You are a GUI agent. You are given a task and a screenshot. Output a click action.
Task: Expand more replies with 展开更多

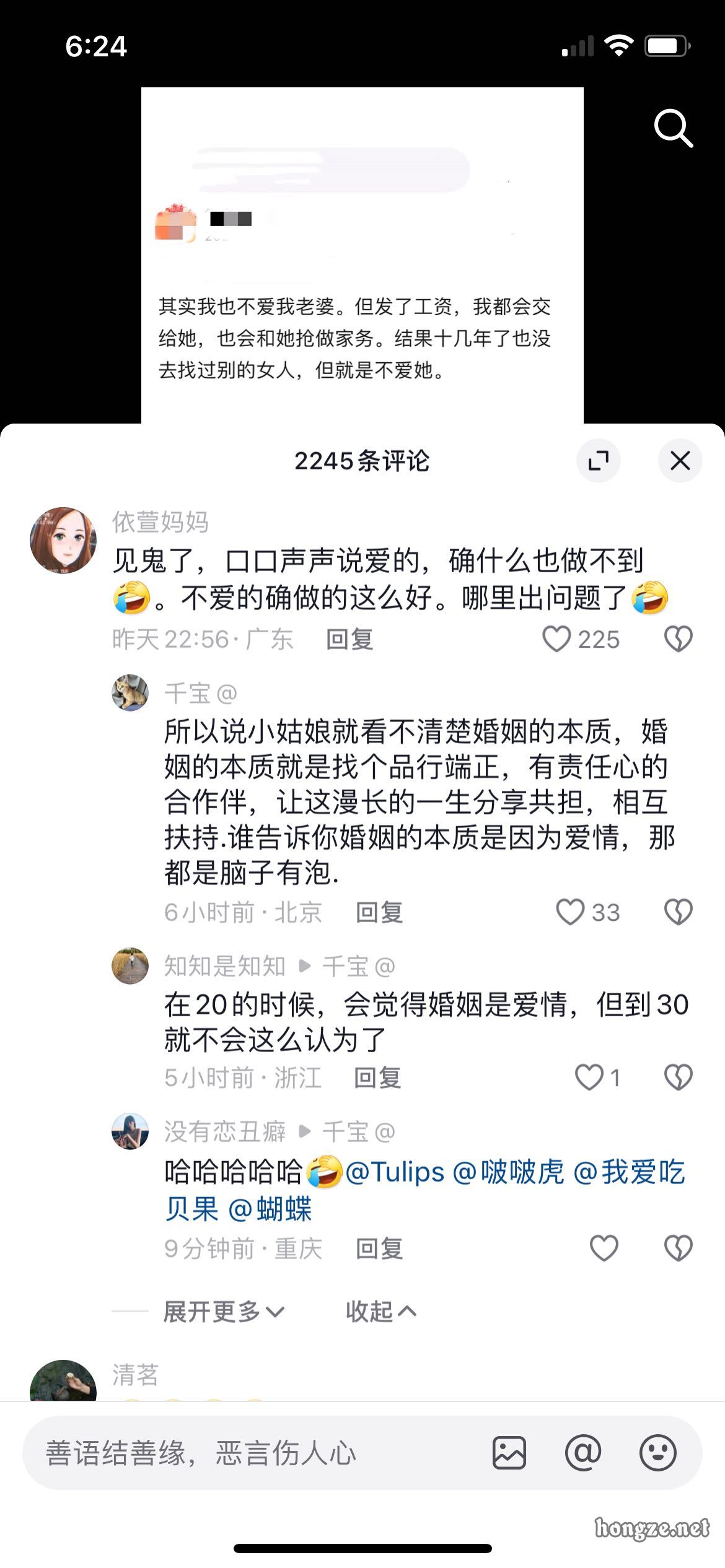(223, 1312)
